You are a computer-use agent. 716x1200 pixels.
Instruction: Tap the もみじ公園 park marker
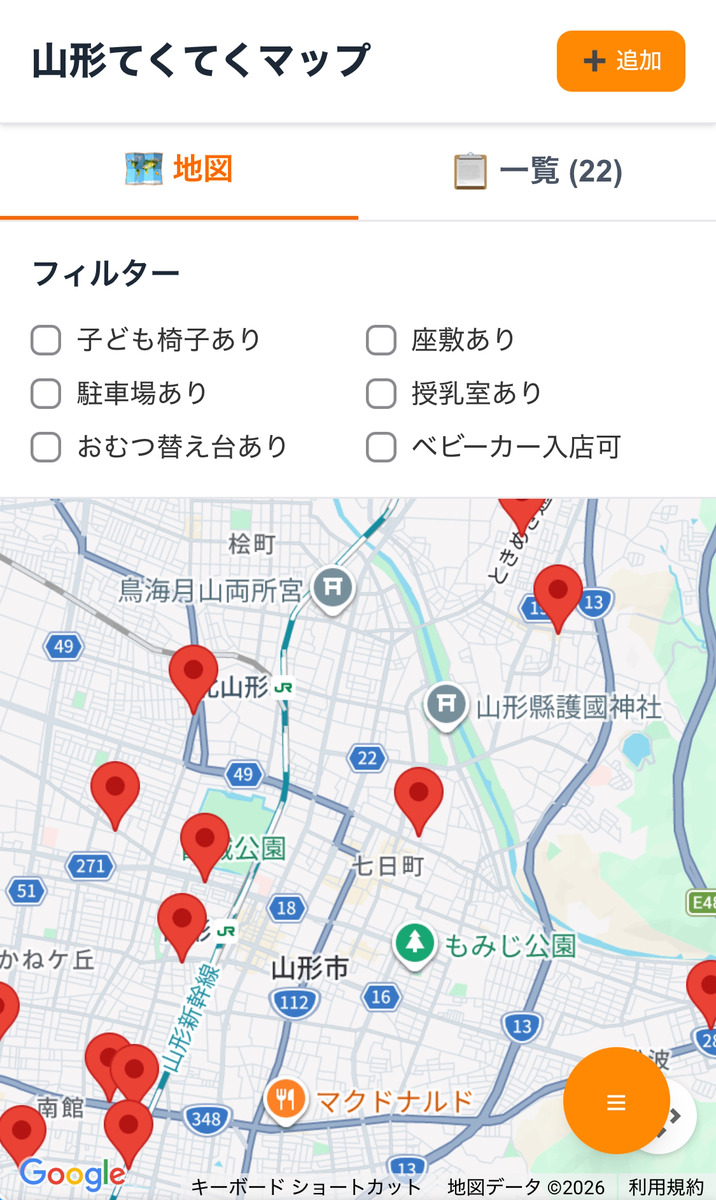414,943
